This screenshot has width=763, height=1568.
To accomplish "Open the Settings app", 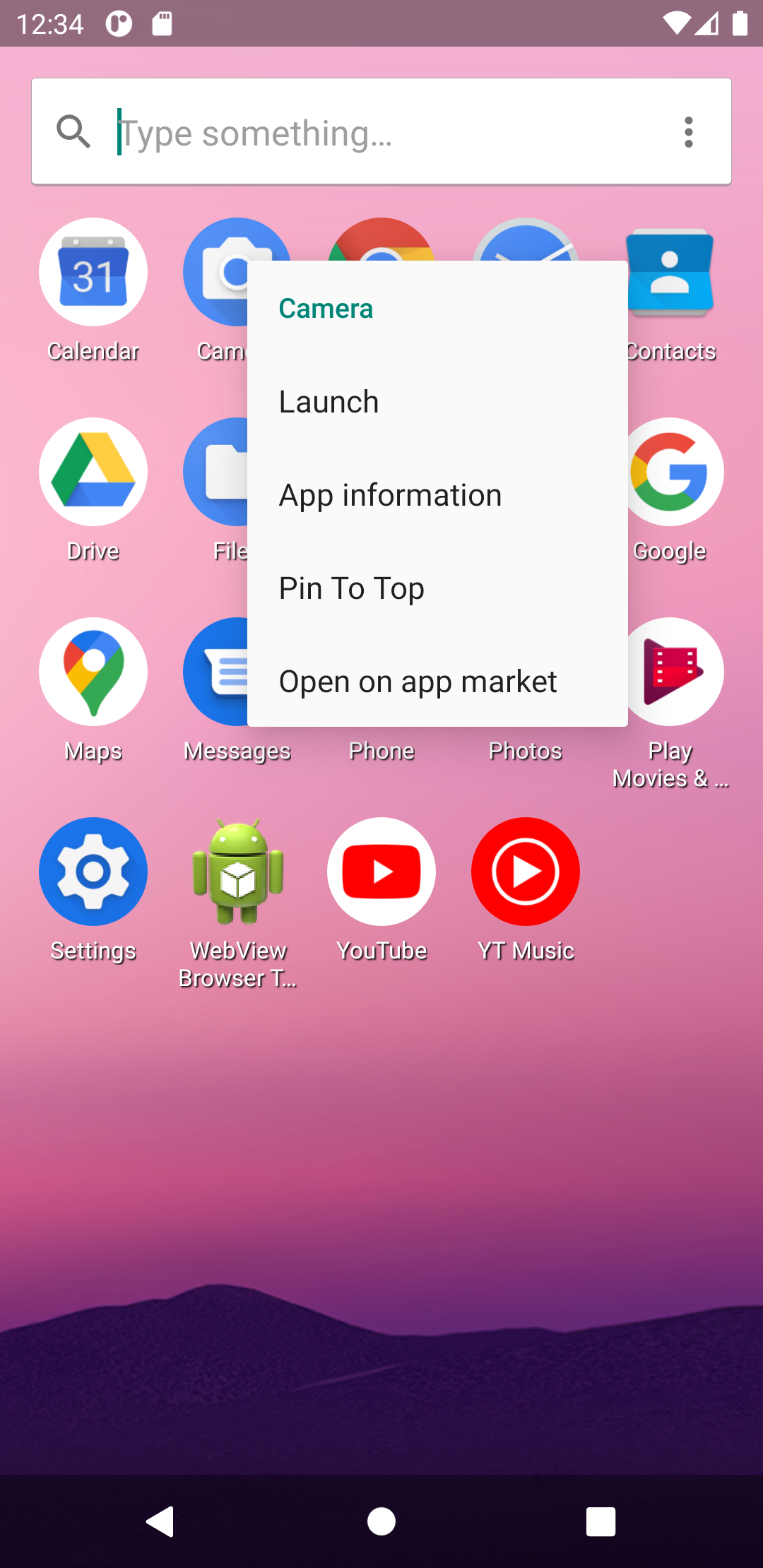I will tap(93, 872).
